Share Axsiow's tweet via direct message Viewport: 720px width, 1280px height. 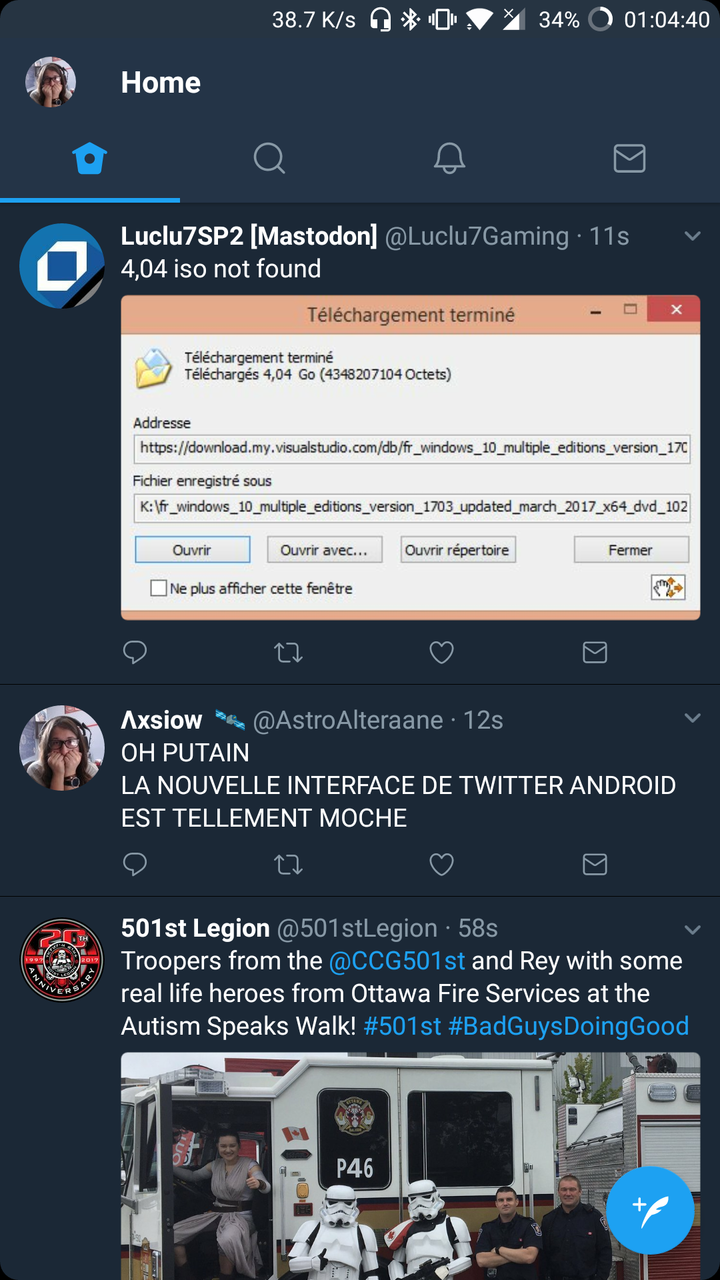point(595,864)
